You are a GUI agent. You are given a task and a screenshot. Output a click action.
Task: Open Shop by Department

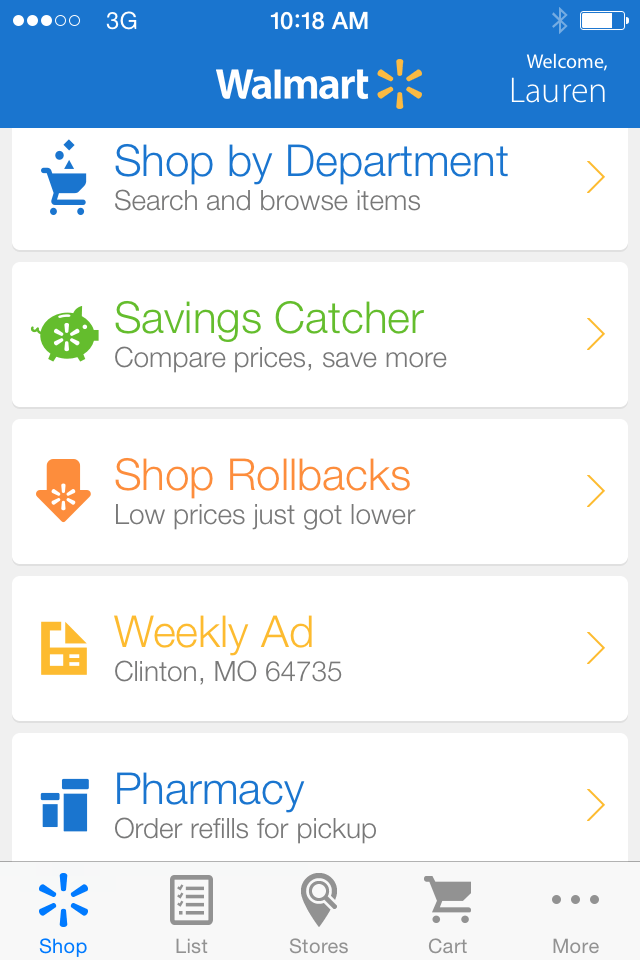pyautogui.click(x=320, y=180)
